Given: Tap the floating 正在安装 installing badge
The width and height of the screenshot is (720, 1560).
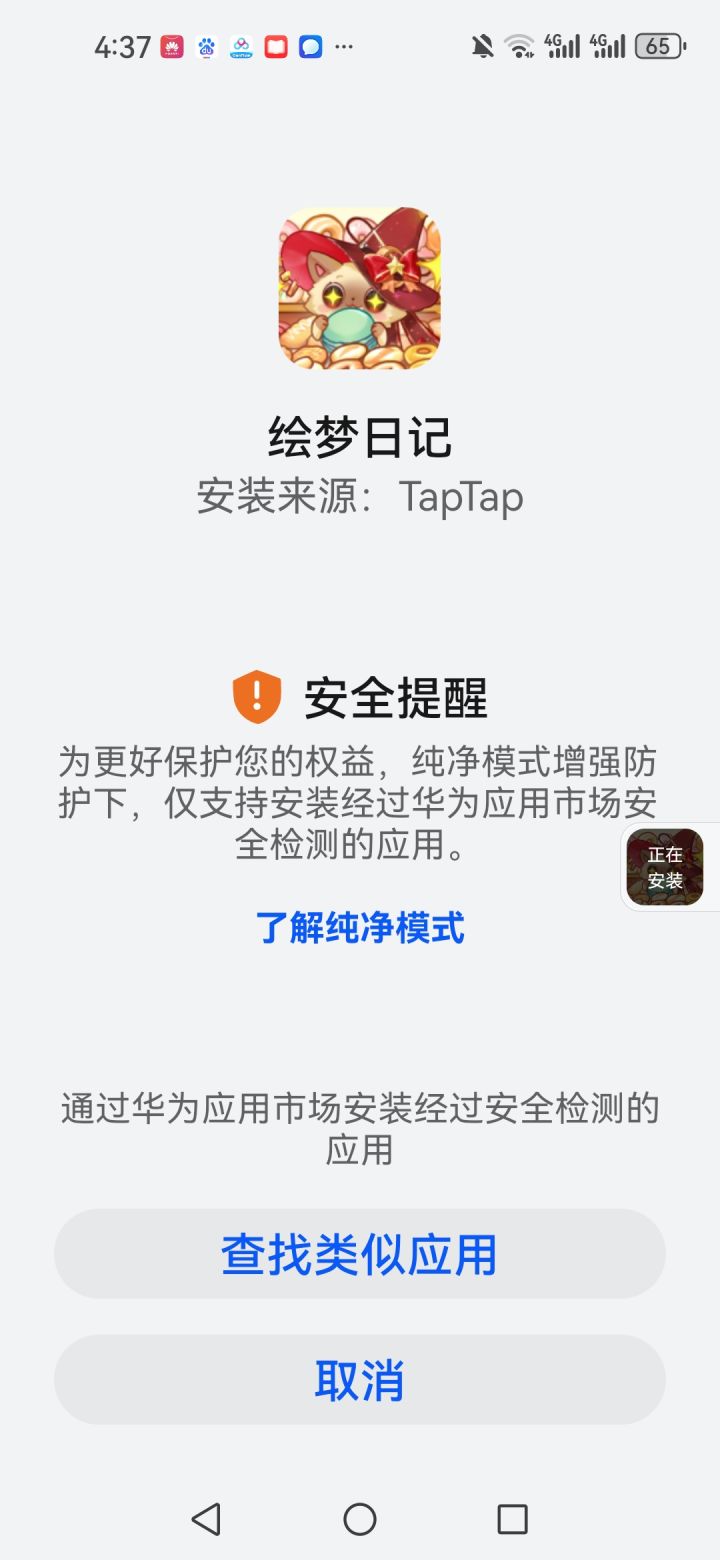Looking at the screenshot, I should tap(663, 866).
